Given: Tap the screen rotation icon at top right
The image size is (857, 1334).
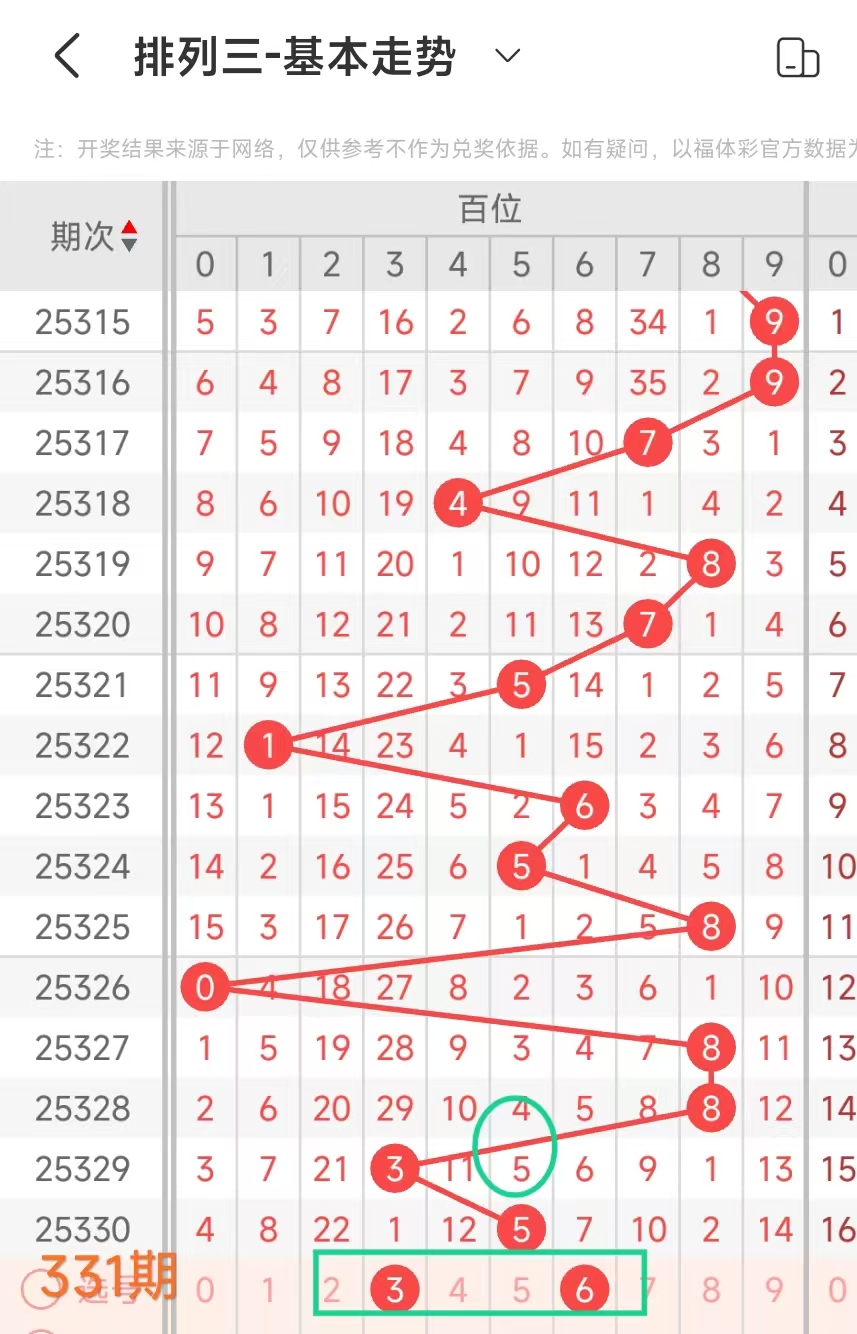Looking at the screenshot, I should click(x=798, y=58).
